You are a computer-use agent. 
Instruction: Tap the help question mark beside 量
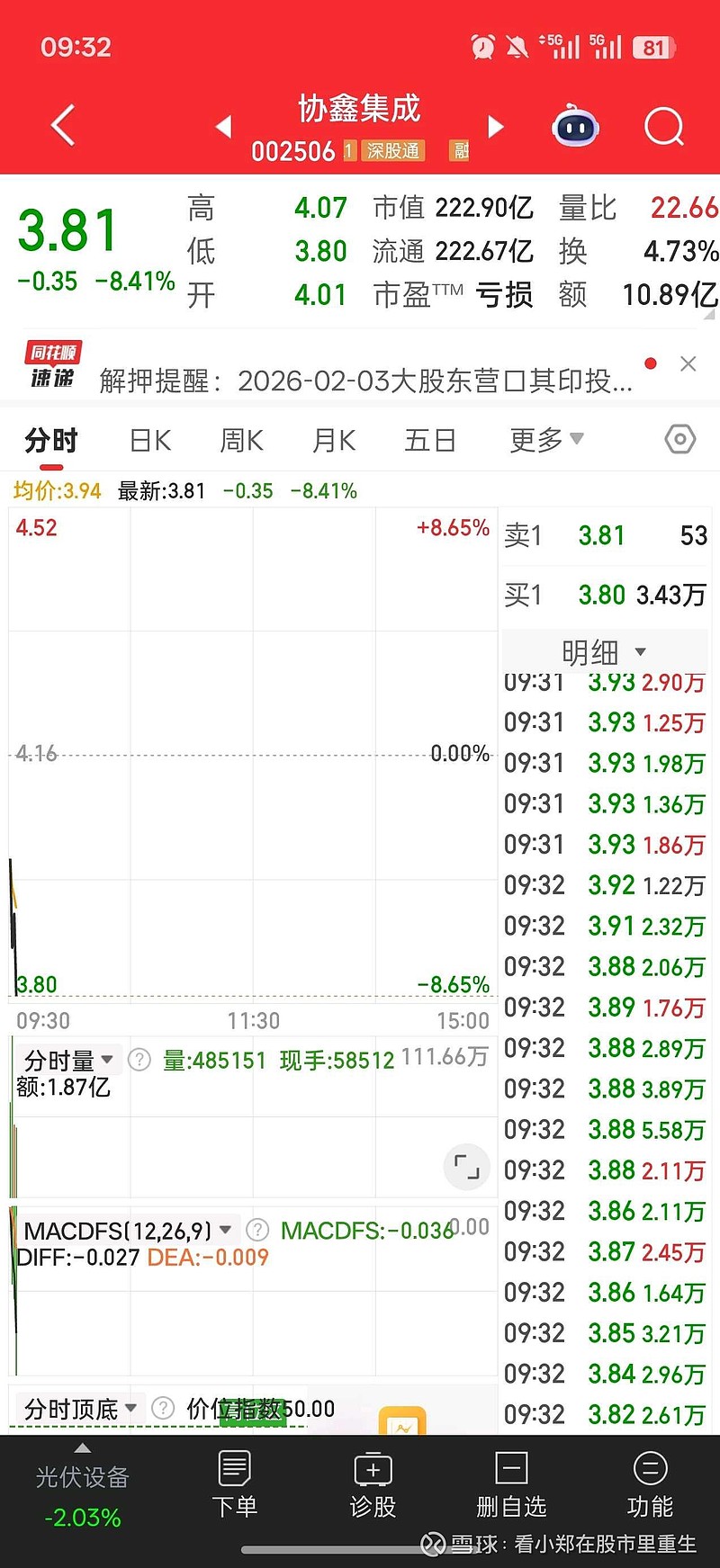(139, 1060)
